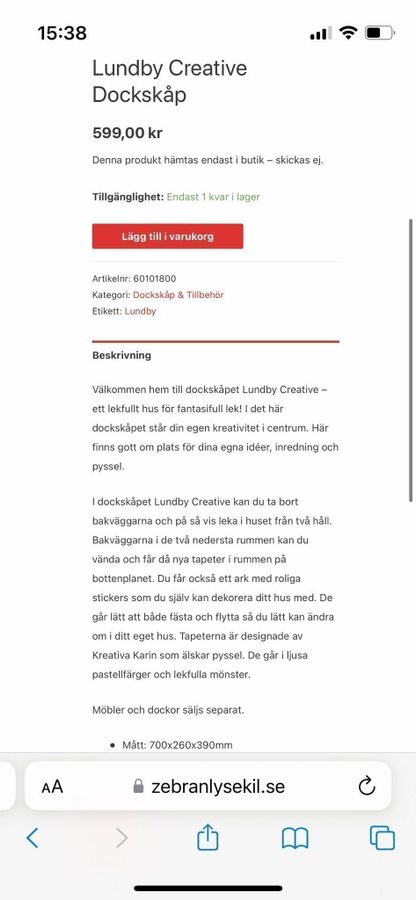
Task: Open the Dockskåp & Tillbehör category link
Action: (178, 295)
